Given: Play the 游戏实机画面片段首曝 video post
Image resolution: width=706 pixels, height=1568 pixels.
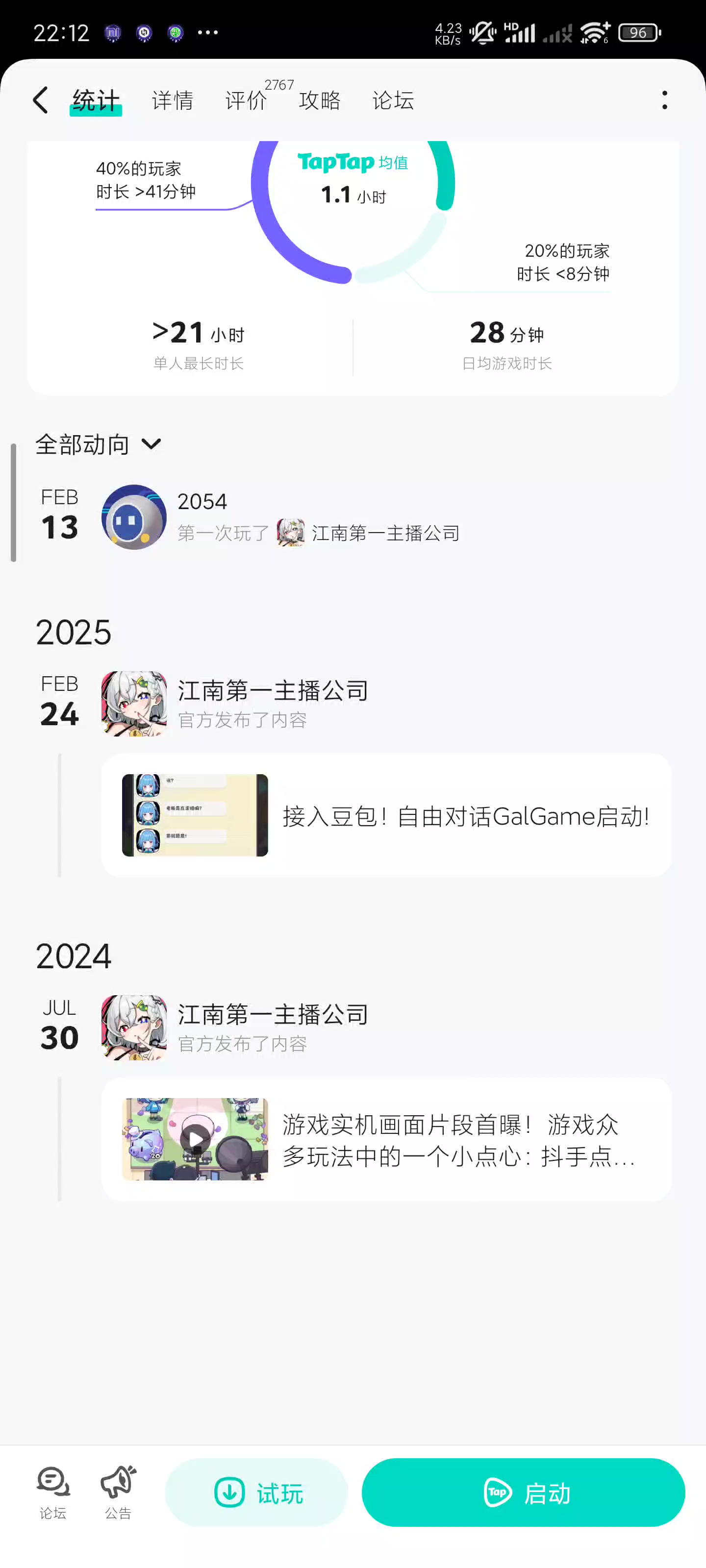Looking at the screenshot, I should [x=195, y=1139].
